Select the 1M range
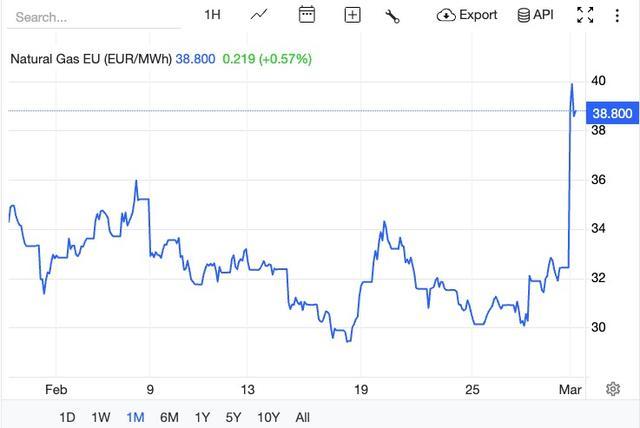Screen dimensions: 640x428 click(x=135, y=417)
